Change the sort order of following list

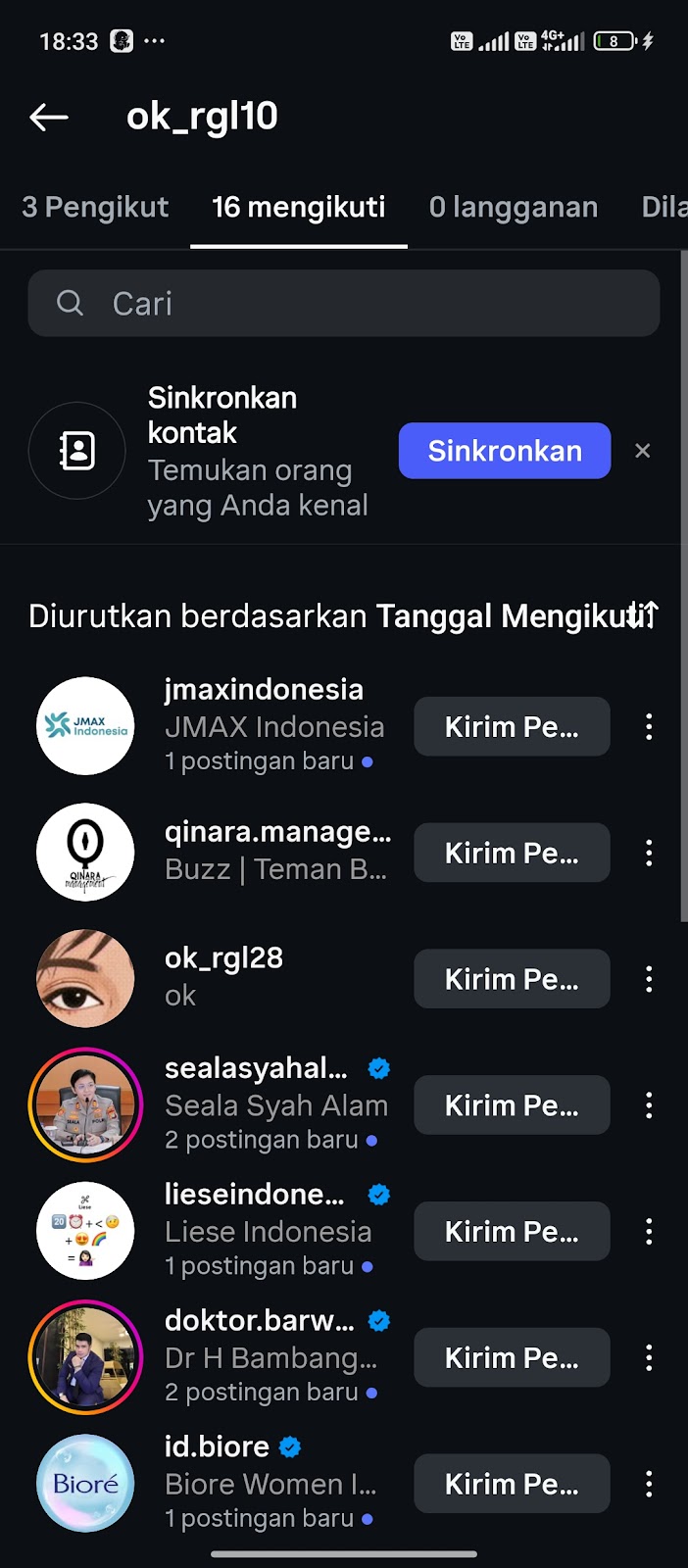tap(644, 615)
